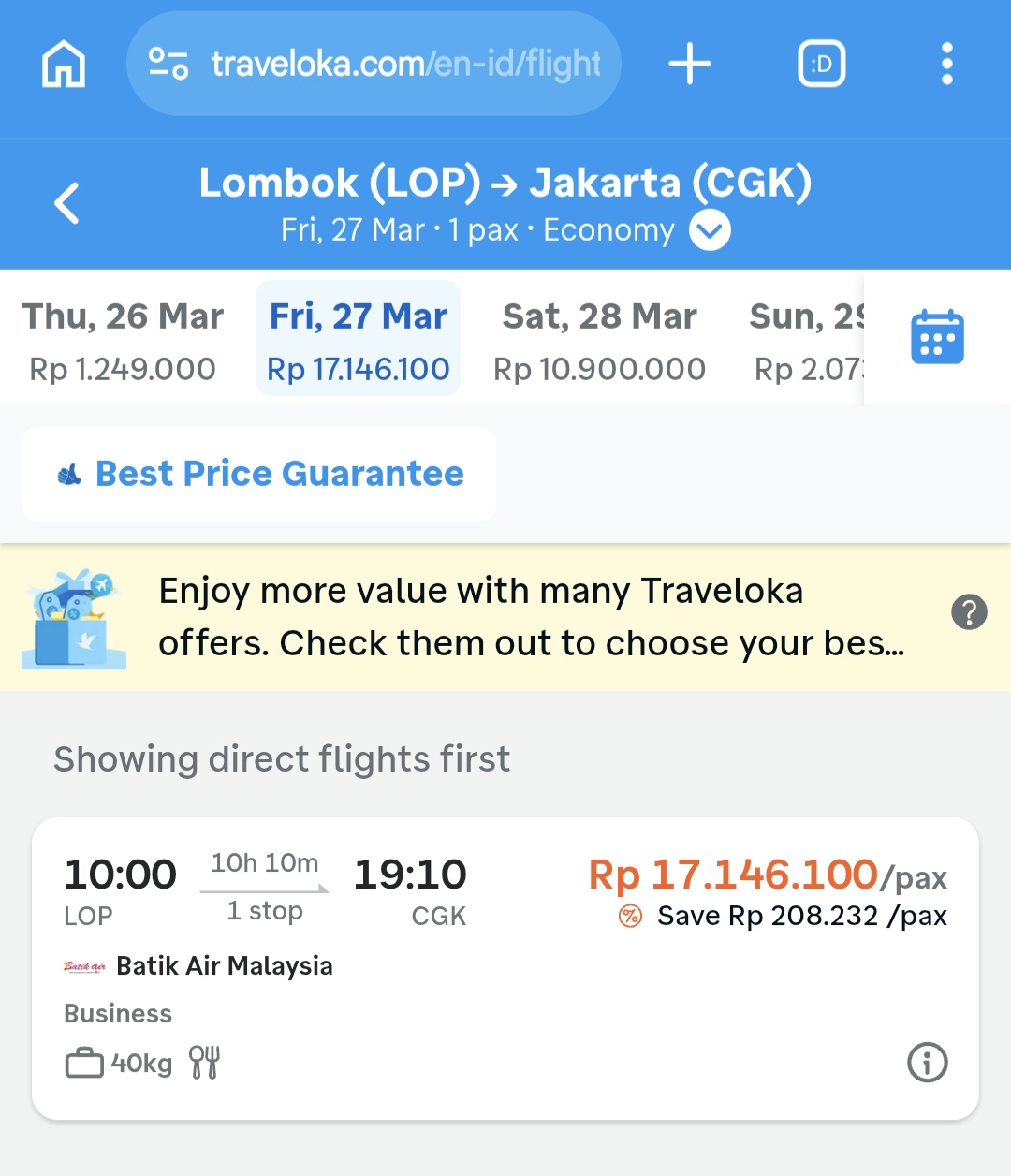Screen dimensions: 1011x1176
Task: Go back using the back arrow
Action: point(66,202)
